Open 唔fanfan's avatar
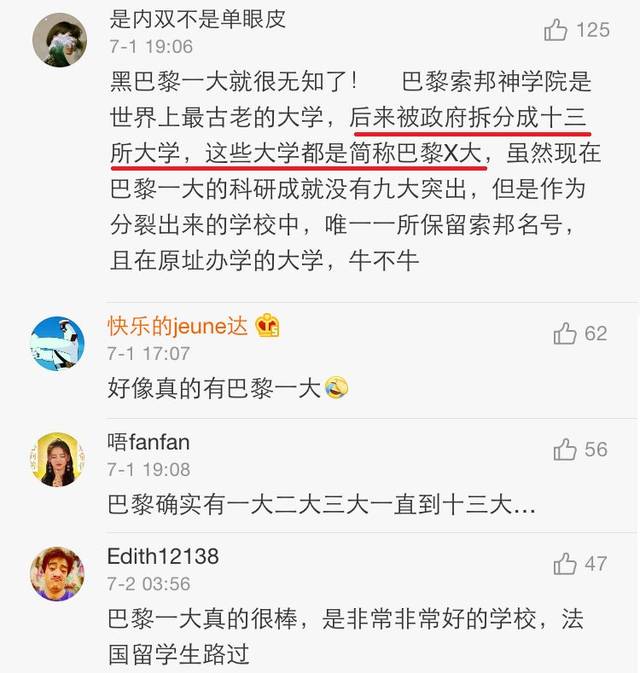 coord(59,459)
